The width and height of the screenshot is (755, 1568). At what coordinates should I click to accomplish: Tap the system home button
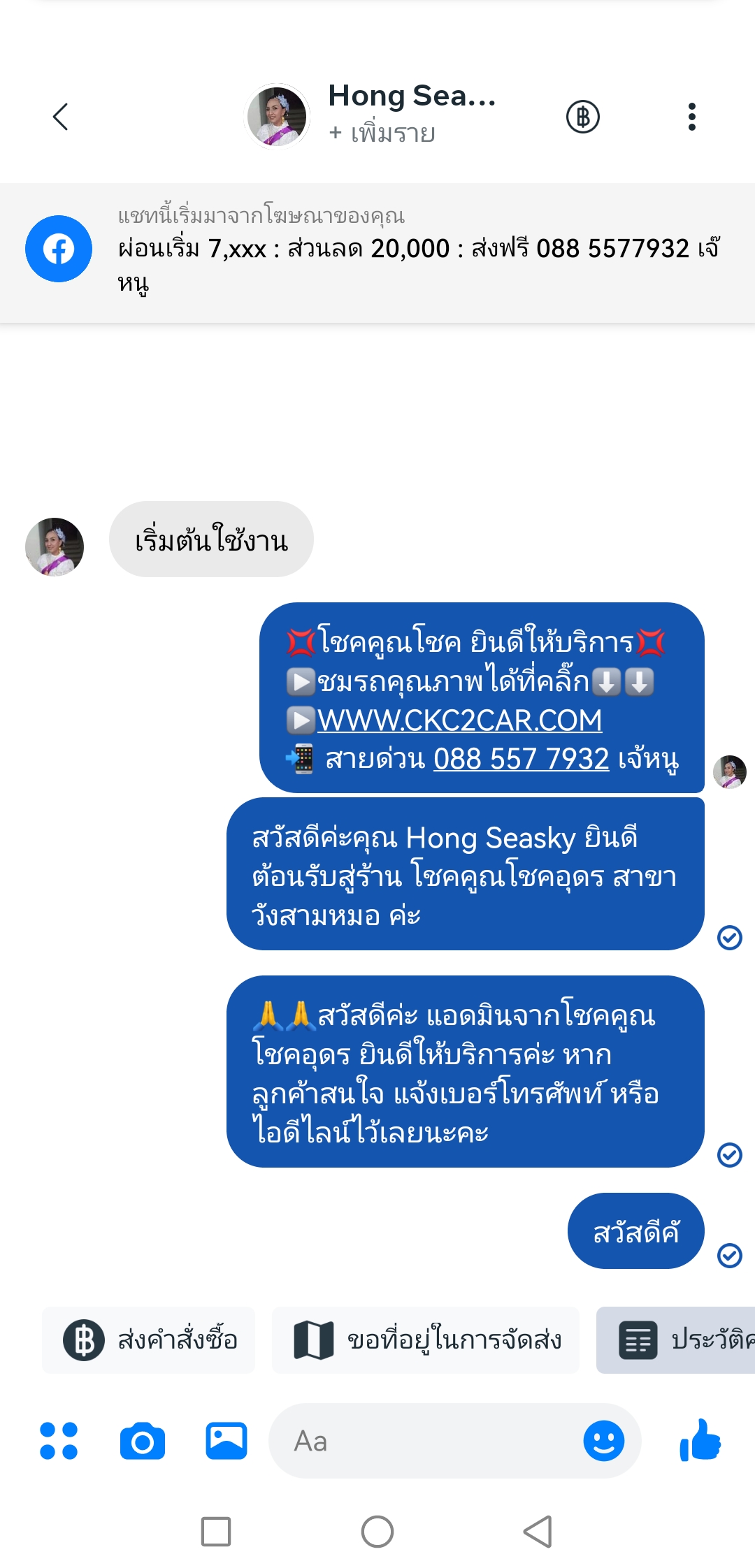(x=377, y=1532)
